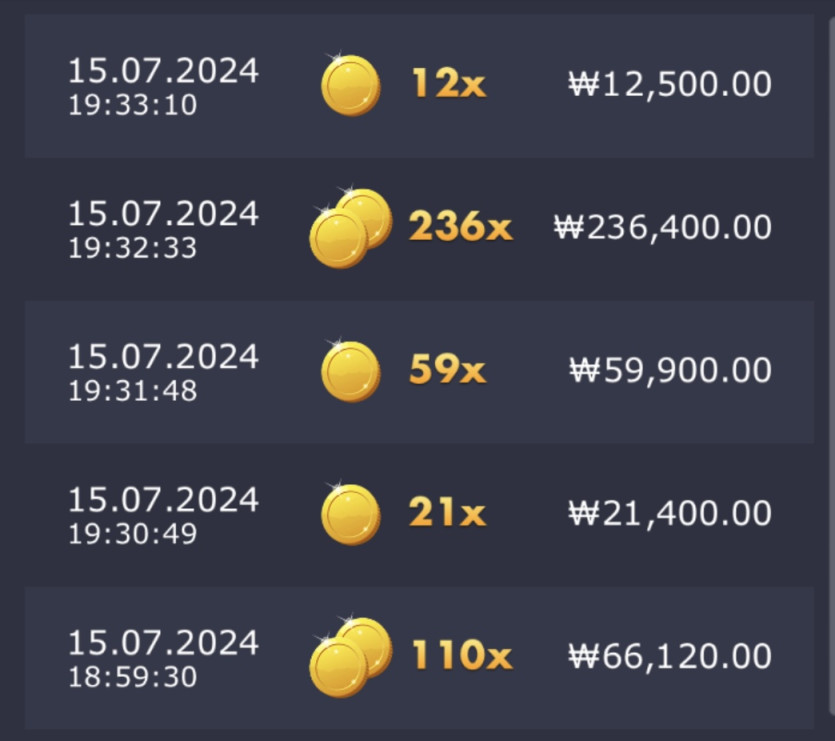View the 59x round at 19:31:48
The image size is (835, 741).
click(x=418, y=371)
